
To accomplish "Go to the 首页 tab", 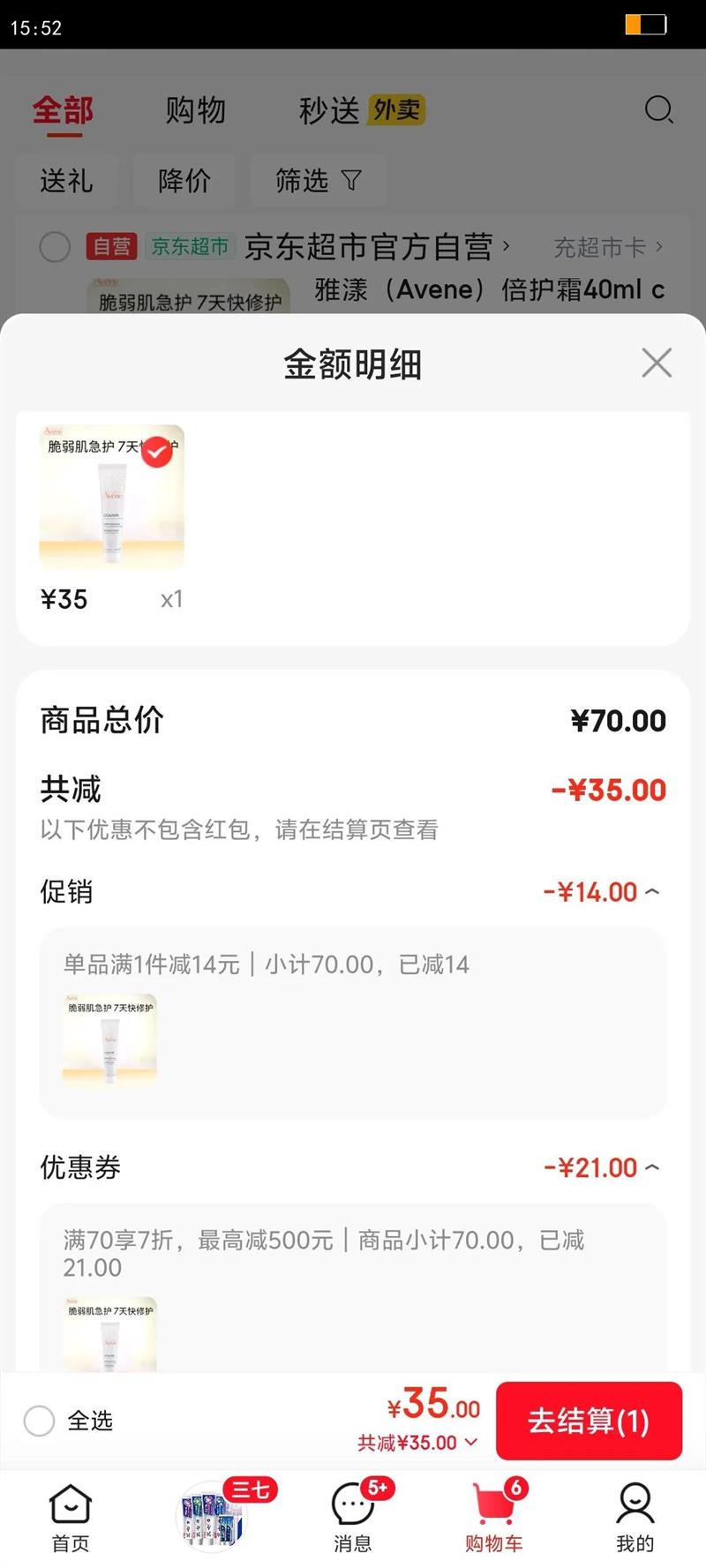I will pos(70,1517).
